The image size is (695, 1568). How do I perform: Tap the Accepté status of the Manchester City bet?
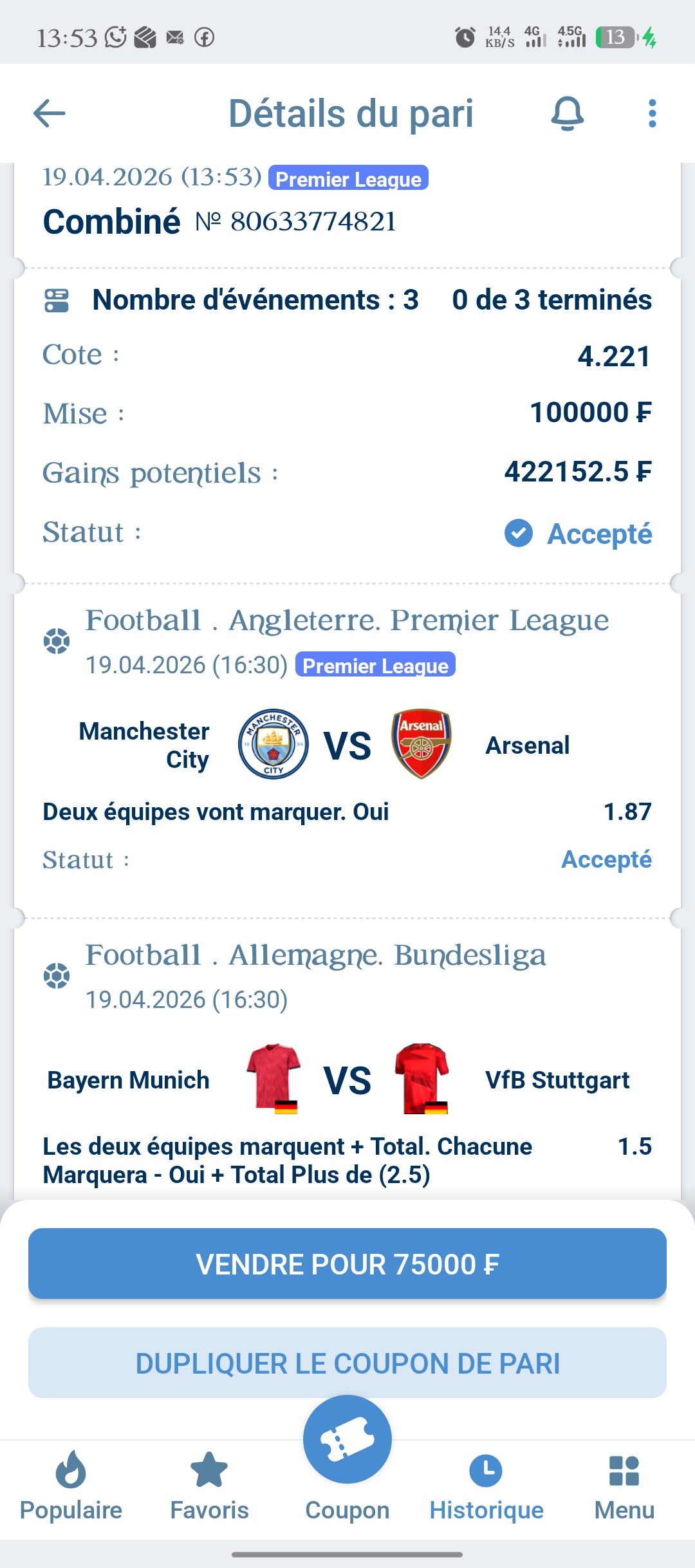point(606,859)
